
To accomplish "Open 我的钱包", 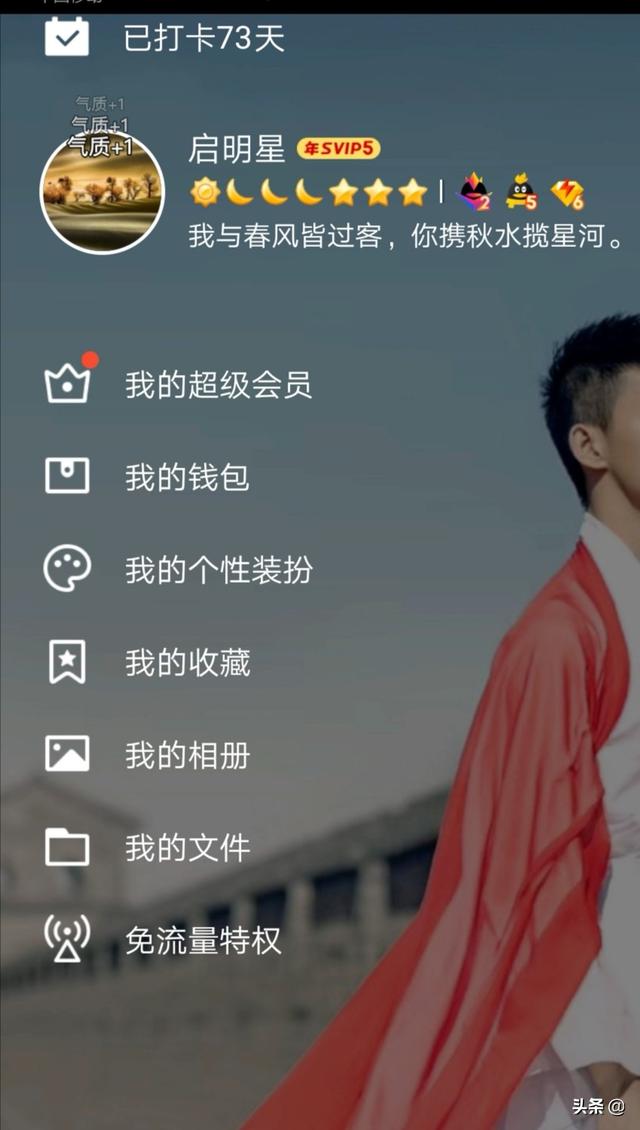I will (x=187, y=477).
